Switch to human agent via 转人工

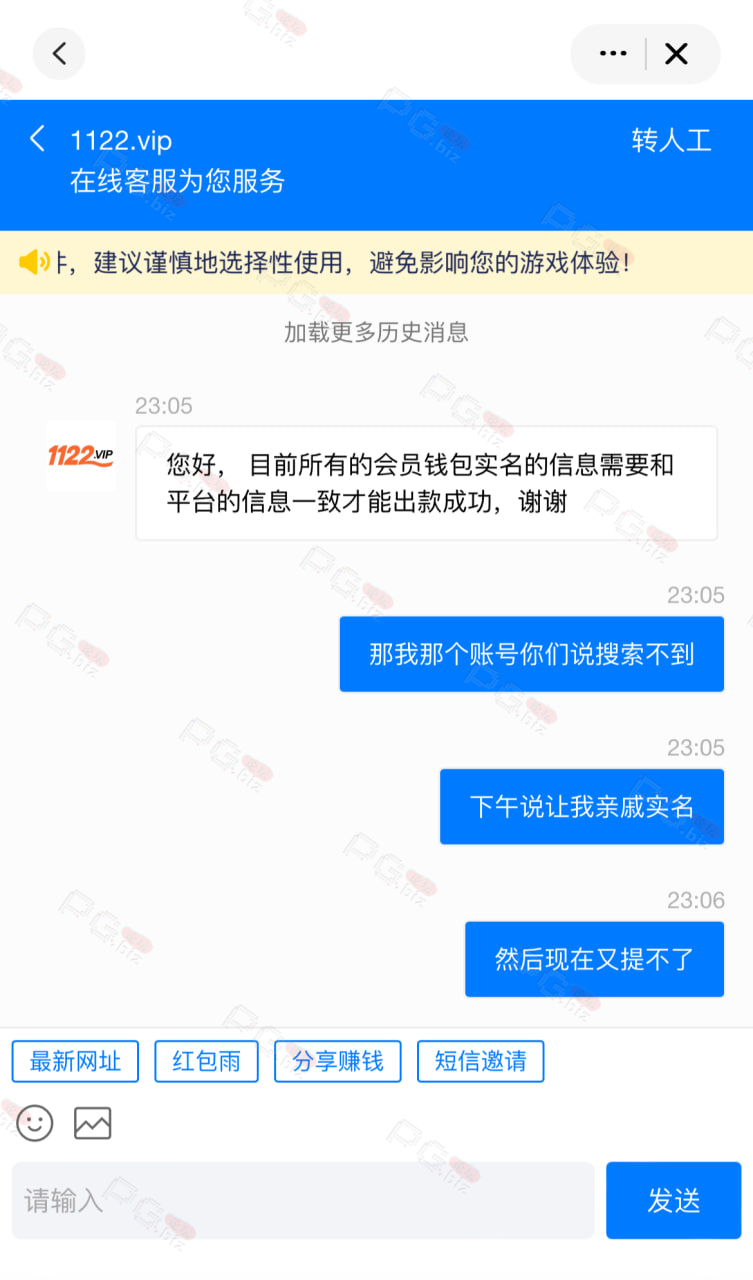pos(671,140)
